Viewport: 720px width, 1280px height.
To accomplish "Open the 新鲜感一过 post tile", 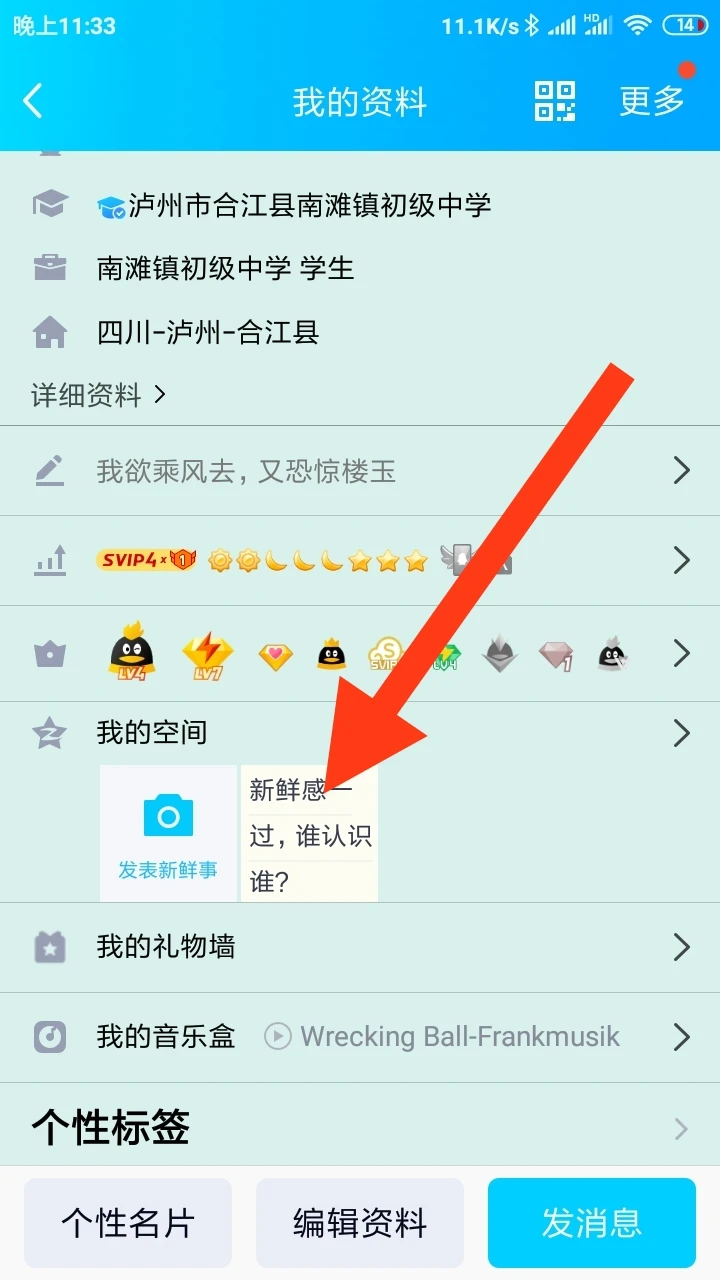I will pyautogui.click(x=309, y=833).
